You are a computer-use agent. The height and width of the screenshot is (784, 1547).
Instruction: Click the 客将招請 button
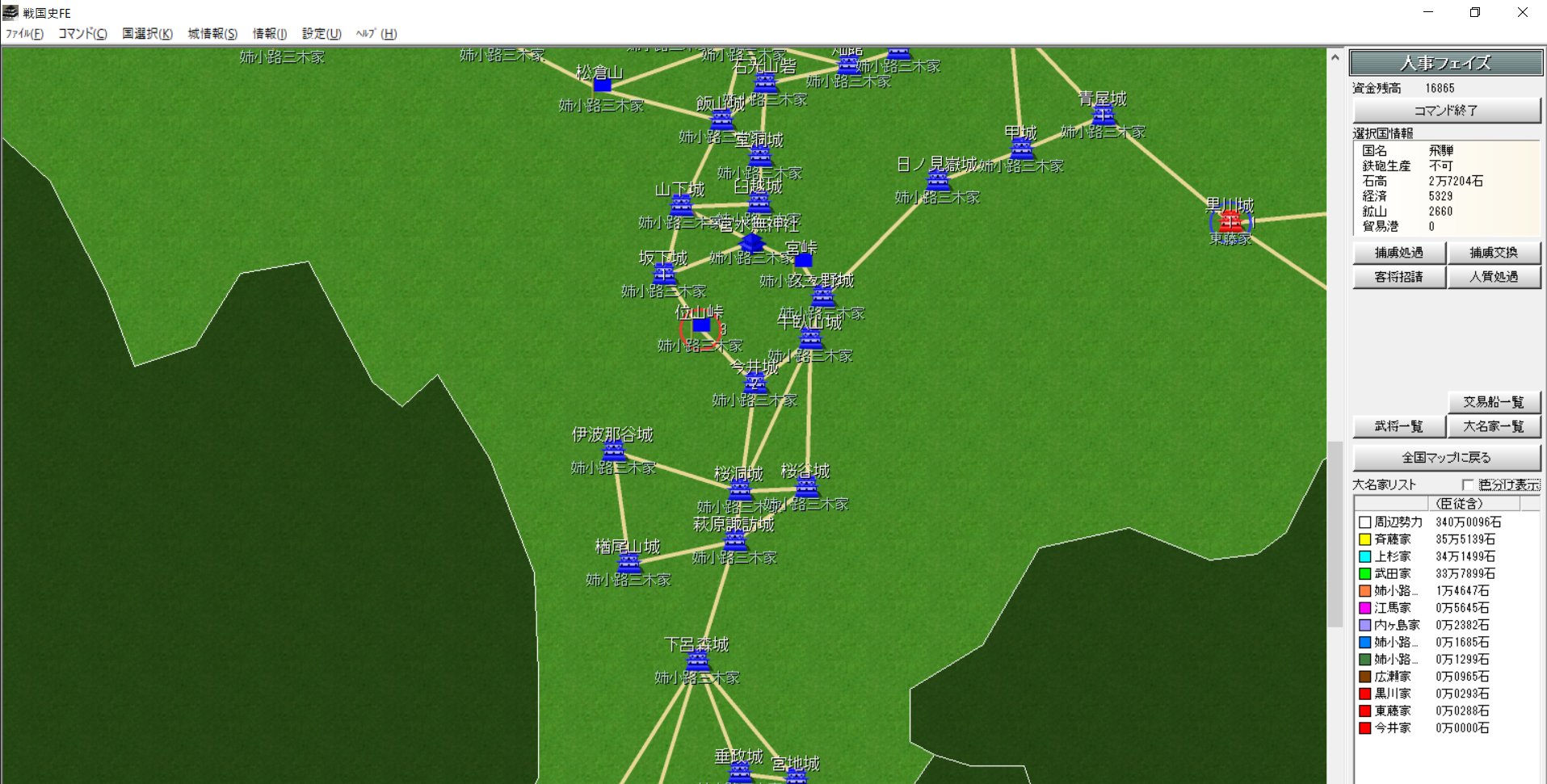(1399, 277)
